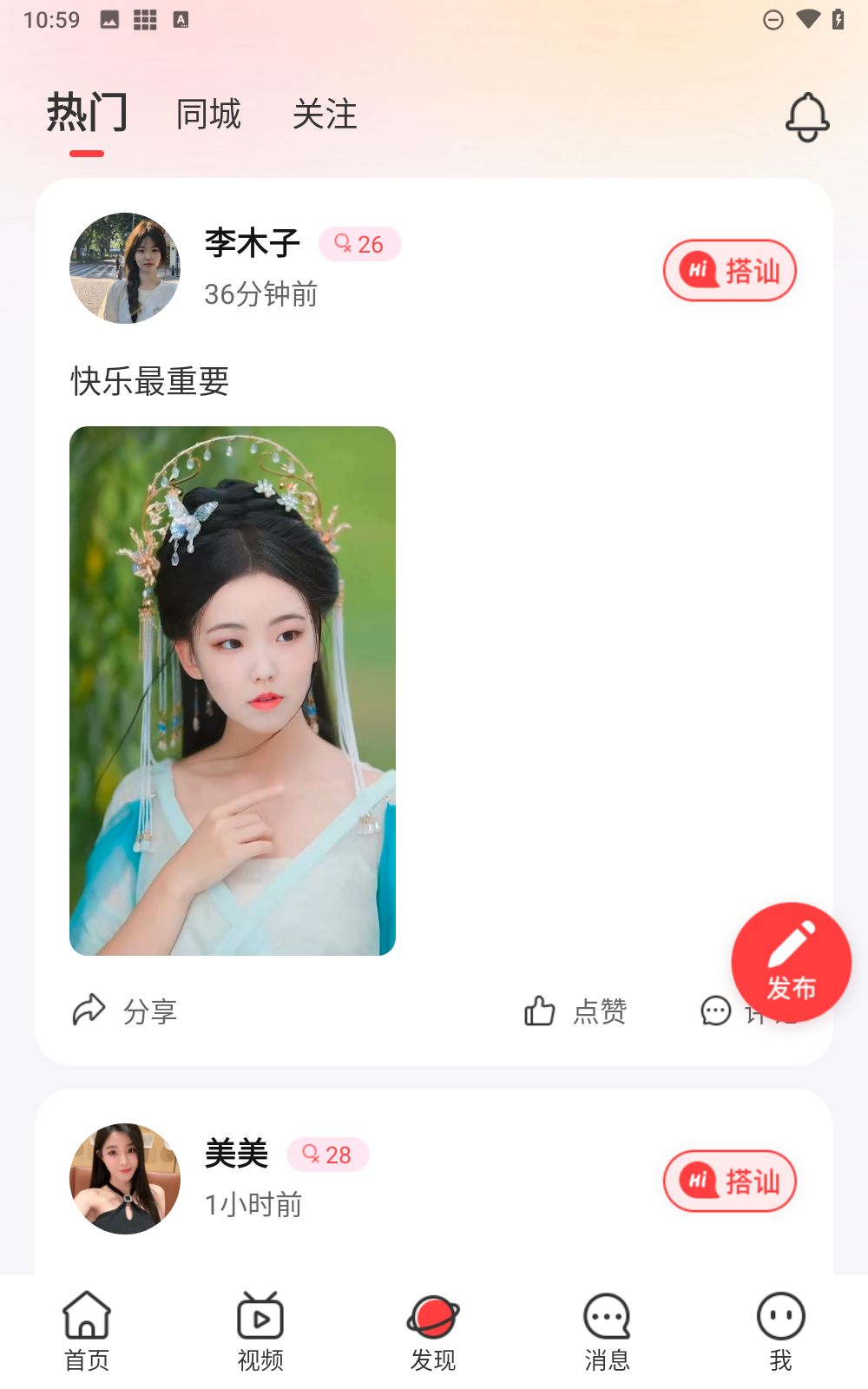Open 美美's profile avatar
Screen dimensions: 868x1389
(124, 1178)
